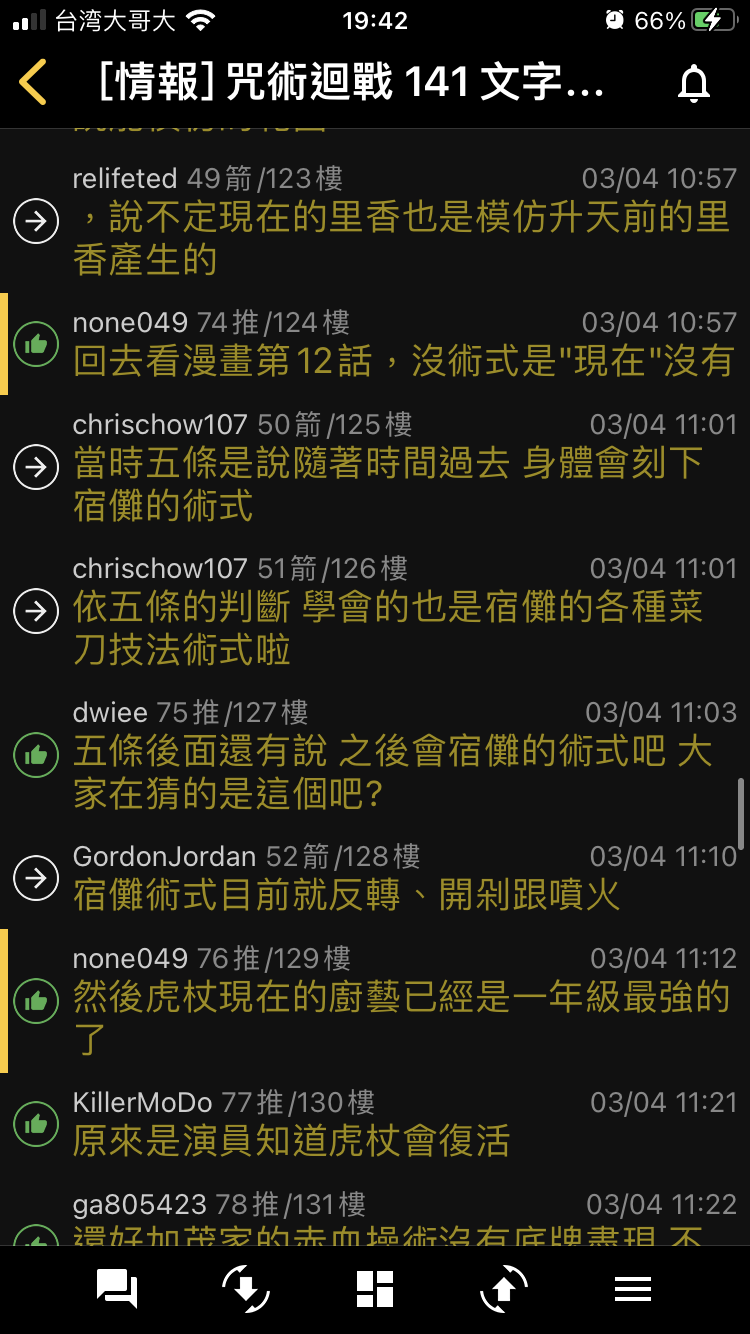Viewport: 750px width, 1334px height.
Task: Open dwiee's comment on floor 127
Action: tap(375, 755)
